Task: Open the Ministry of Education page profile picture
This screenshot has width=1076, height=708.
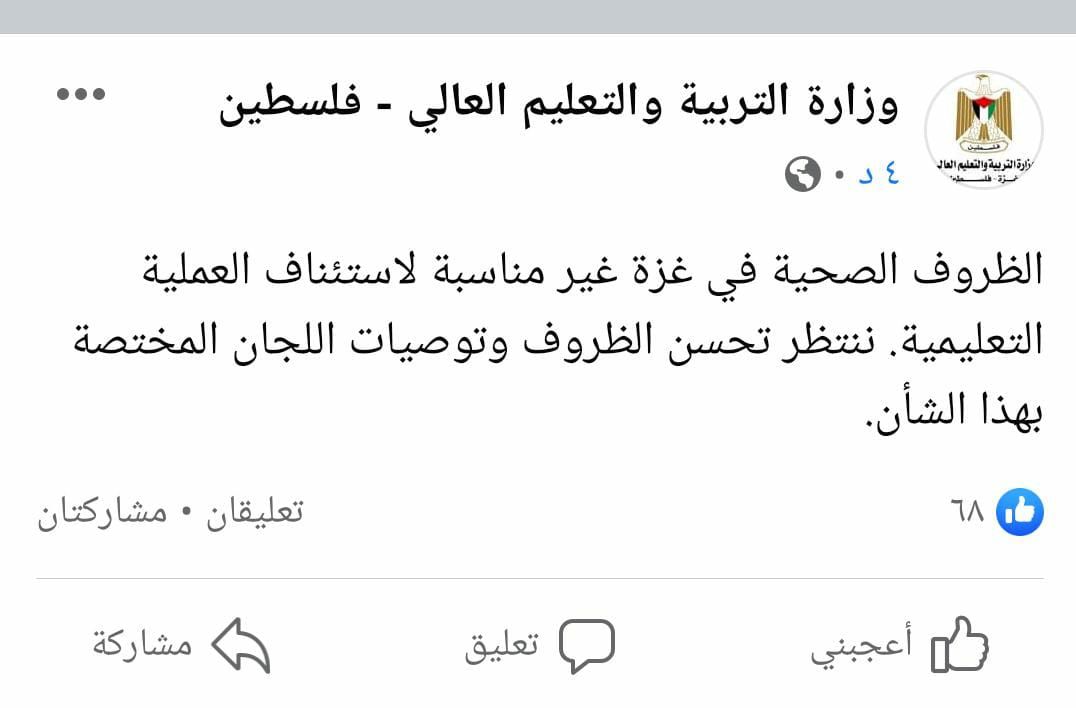Action: 983,132
